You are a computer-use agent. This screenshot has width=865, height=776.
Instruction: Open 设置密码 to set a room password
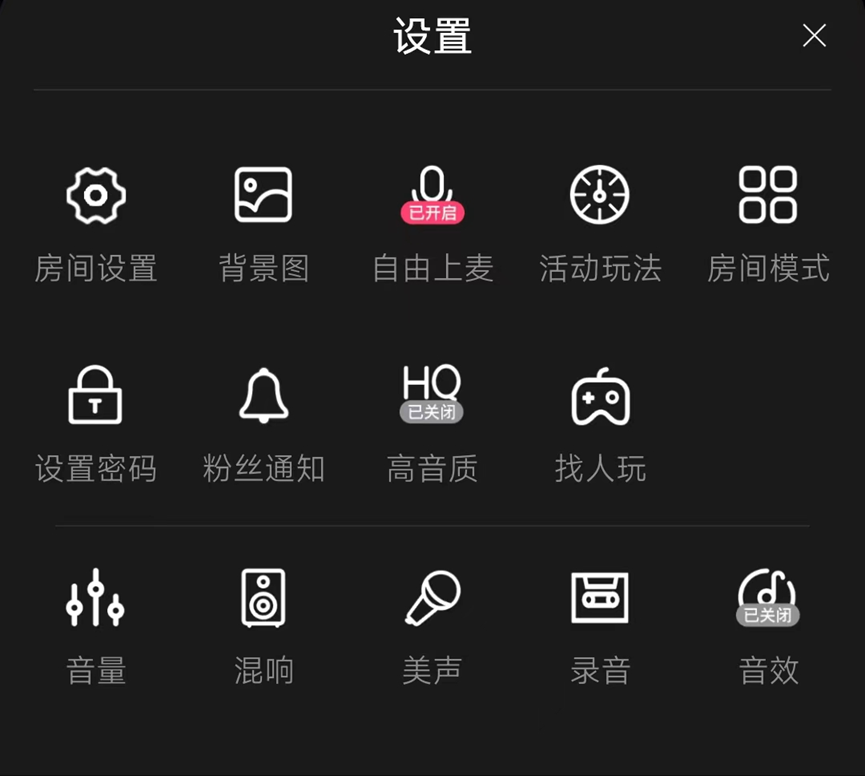(x=96, y=396)
